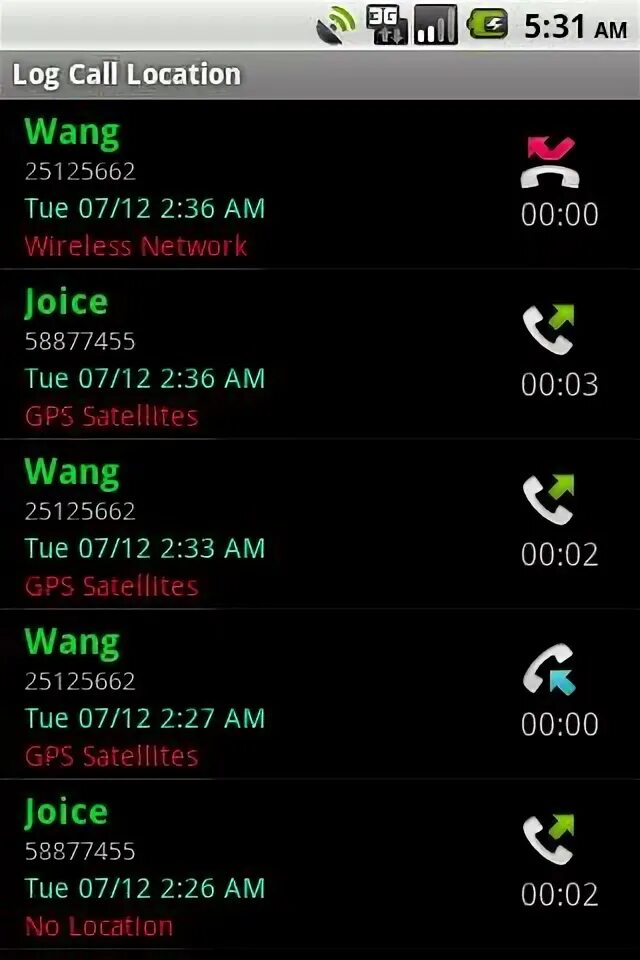Open Wang's missed call logged at 2:36 AM
Viewport: 640px width, 960px height.
click(300, 186)
